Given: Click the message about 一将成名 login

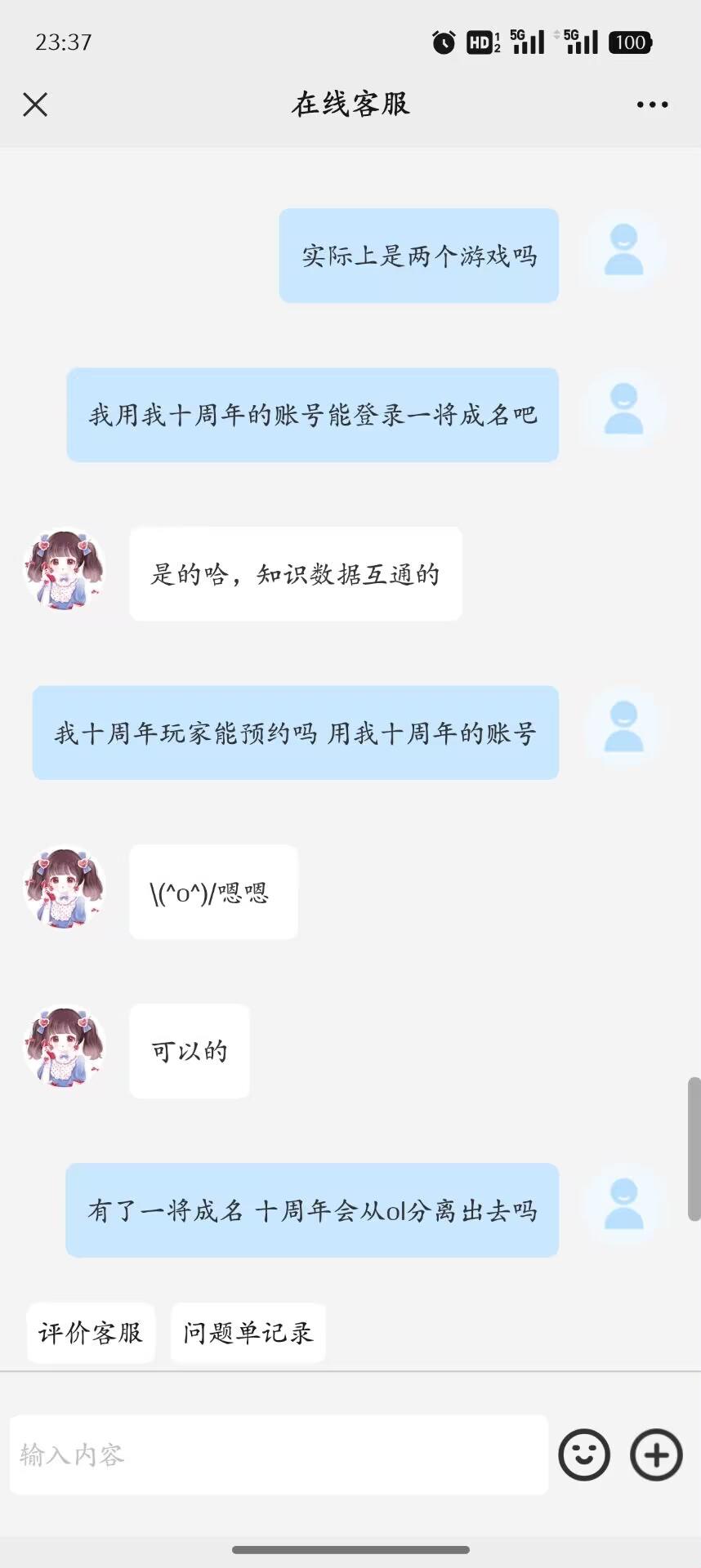Looking at the screenshot, I should point(313,415).
